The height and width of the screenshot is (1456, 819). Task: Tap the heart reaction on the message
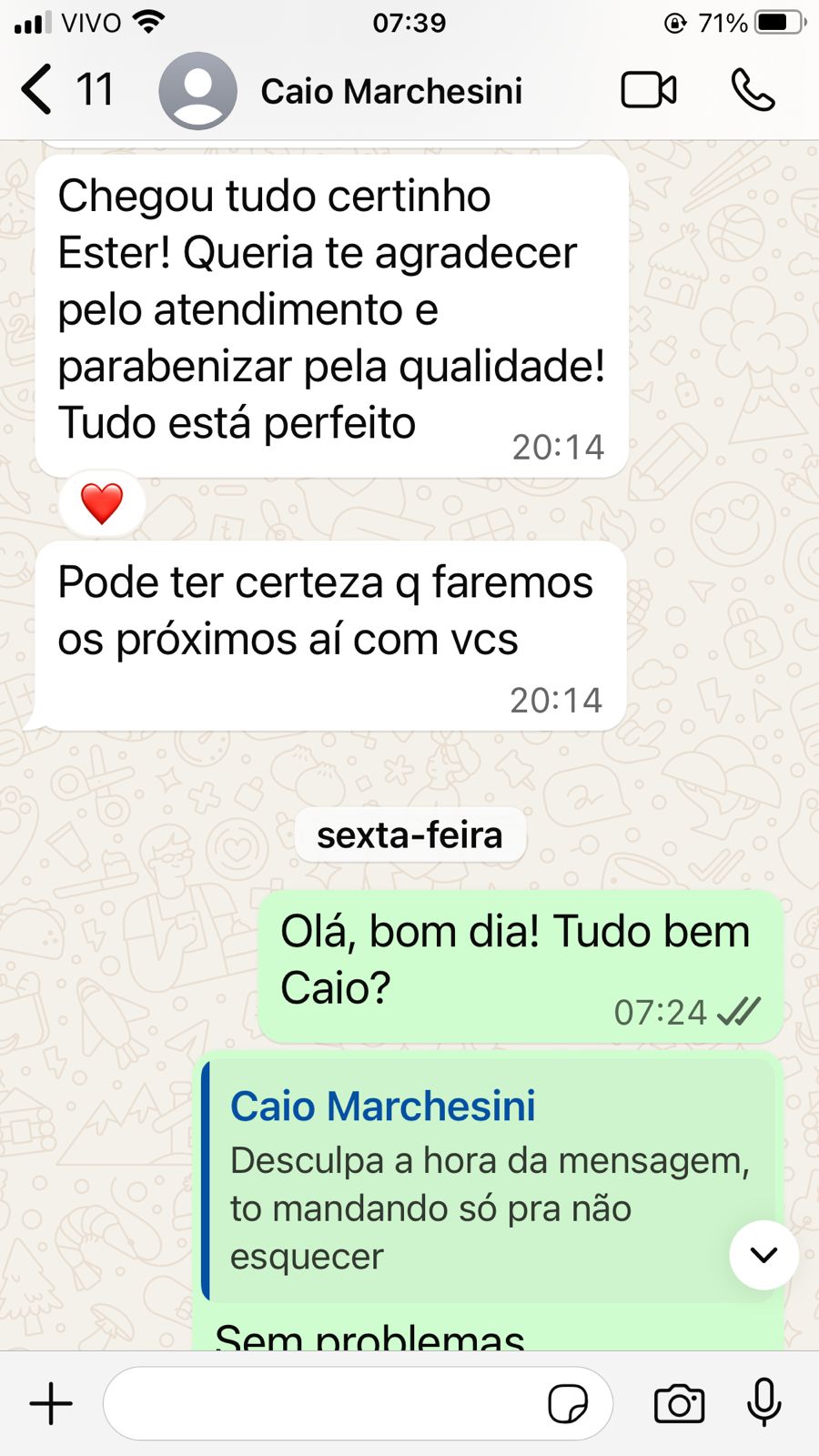[x=102, y=503]
